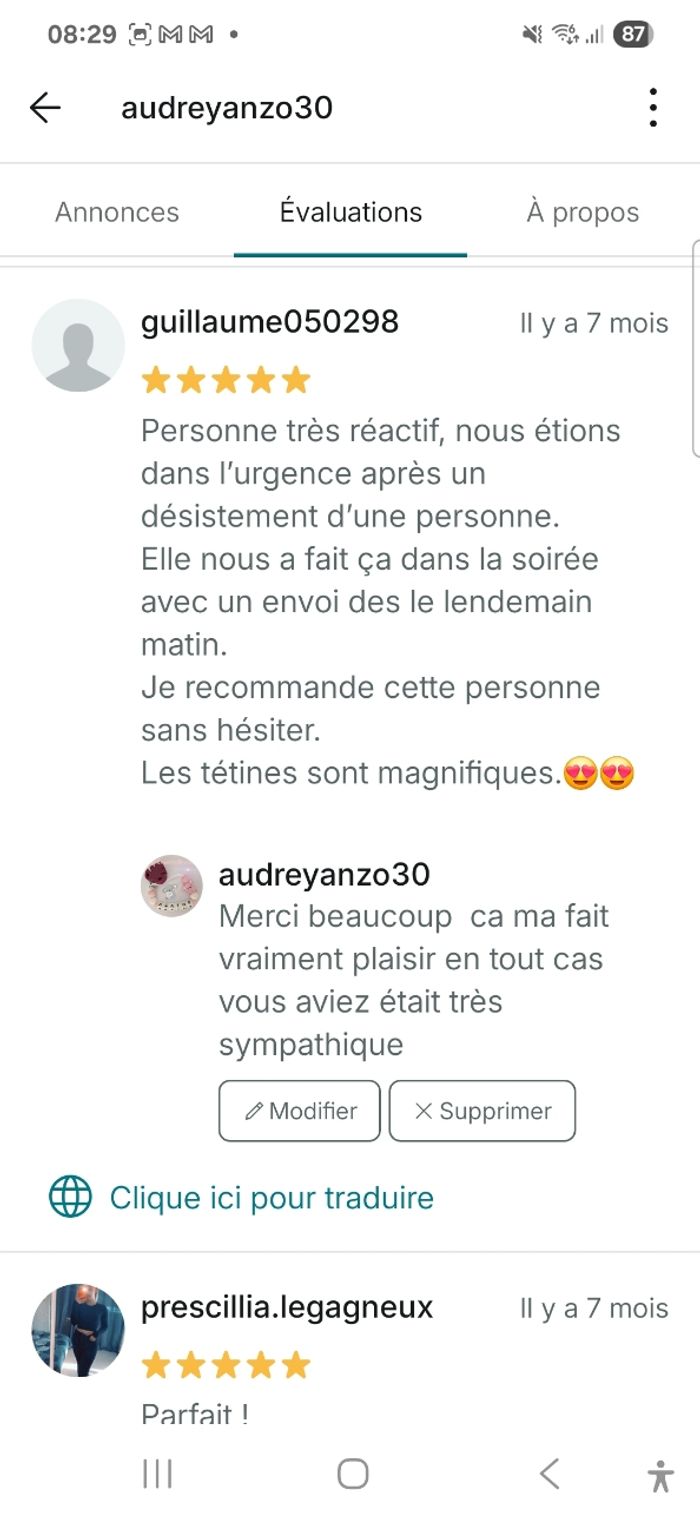The image size is (700, 1517).
Task: Go to the home screen
Action: coord(352,1473)
